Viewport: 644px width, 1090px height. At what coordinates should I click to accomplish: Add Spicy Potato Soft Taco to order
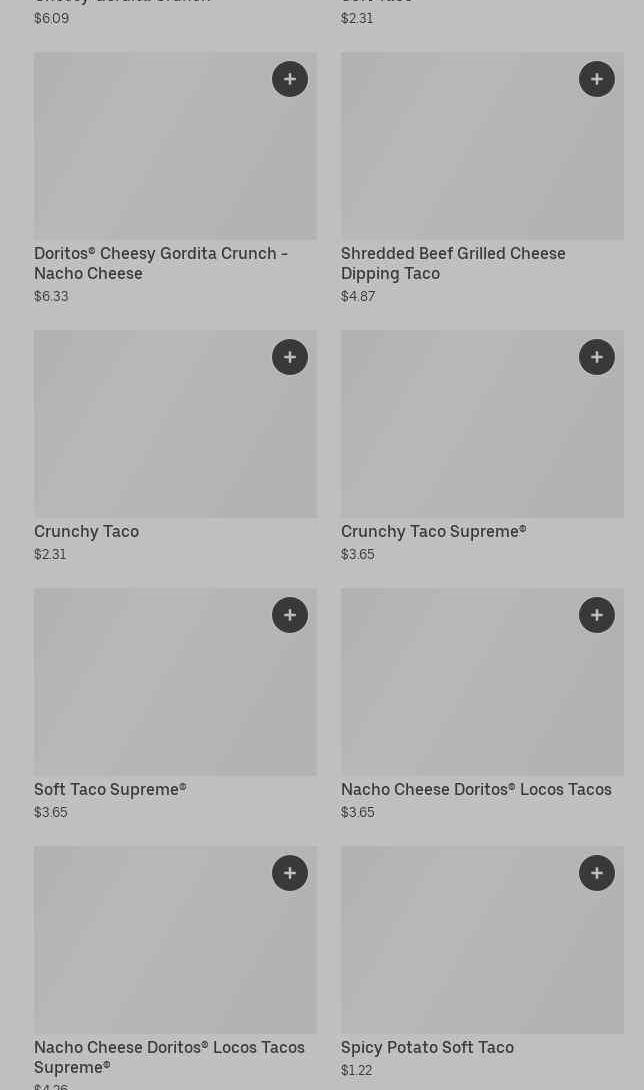(597, 873)
